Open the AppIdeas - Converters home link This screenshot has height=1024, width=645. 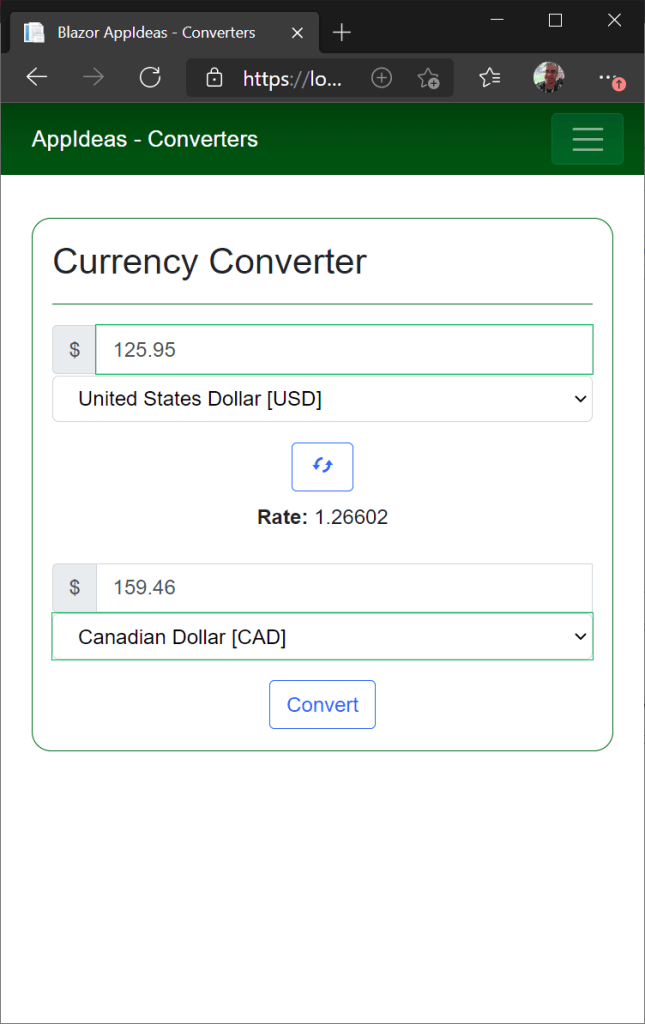[145, 139]
